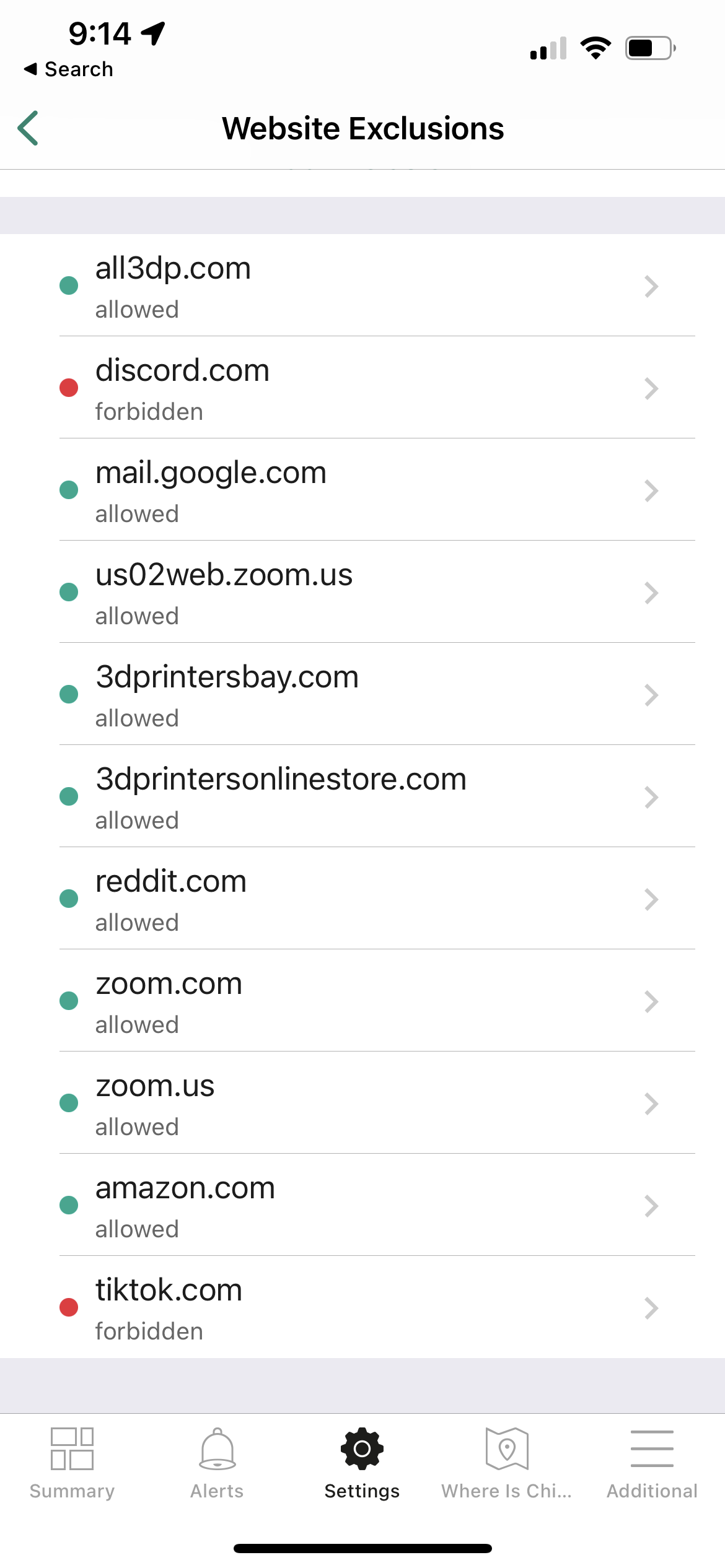Go back from Website Exclusions
This screenshot has width=725, height=1568.
point(29,128)
